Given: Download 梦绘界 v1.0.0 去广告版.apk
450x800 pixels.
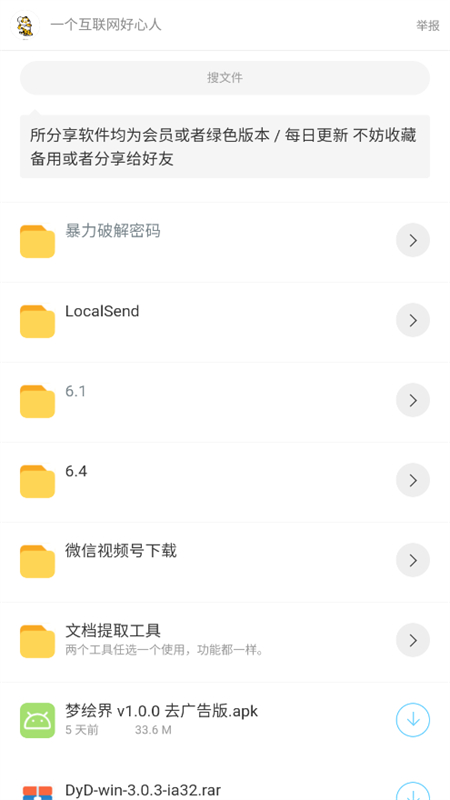Looking at the screenshot, I should point(413,720).
